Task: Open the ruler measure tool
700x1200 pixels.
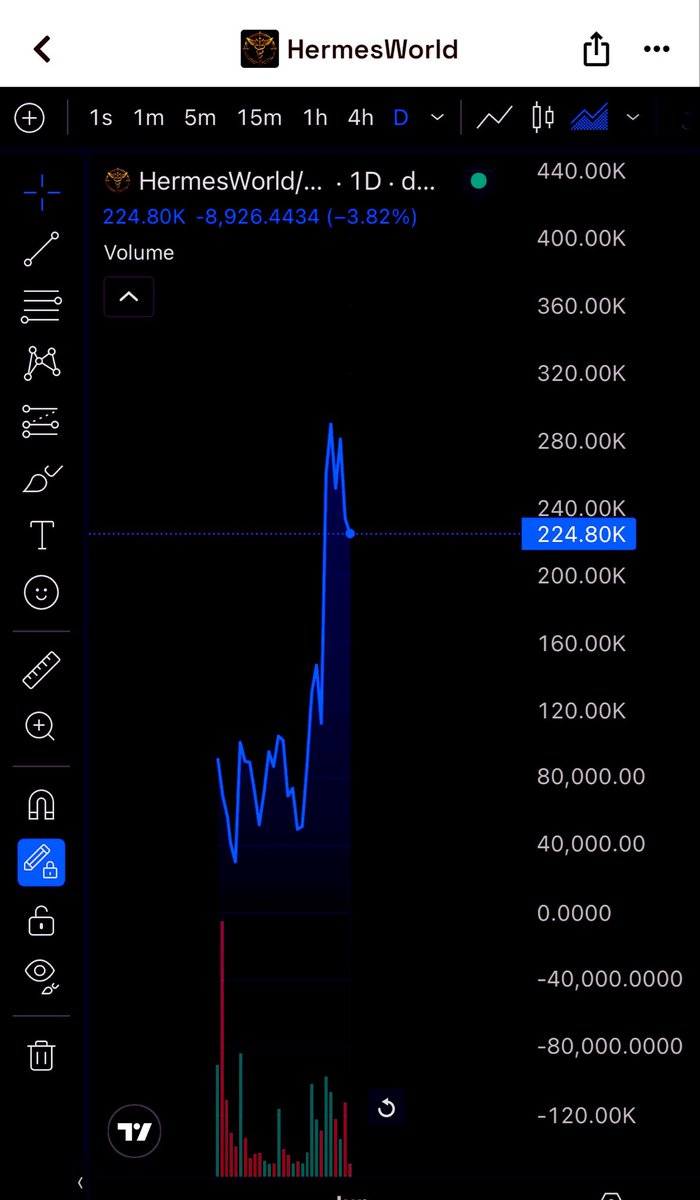Action: [x=41, y=670]
